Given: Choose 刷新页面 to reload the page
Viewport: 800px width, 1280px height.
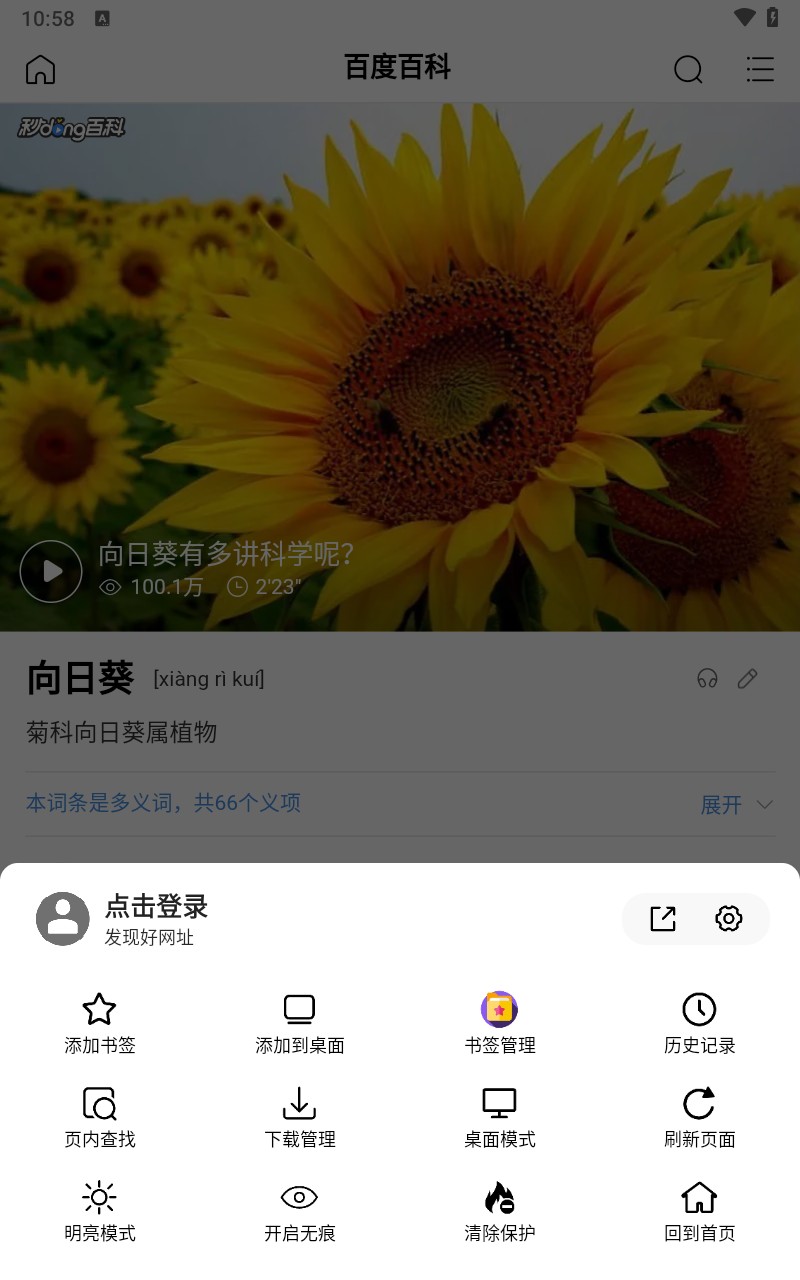Looking at the screenshot, I should click(x=699, y=1114).
